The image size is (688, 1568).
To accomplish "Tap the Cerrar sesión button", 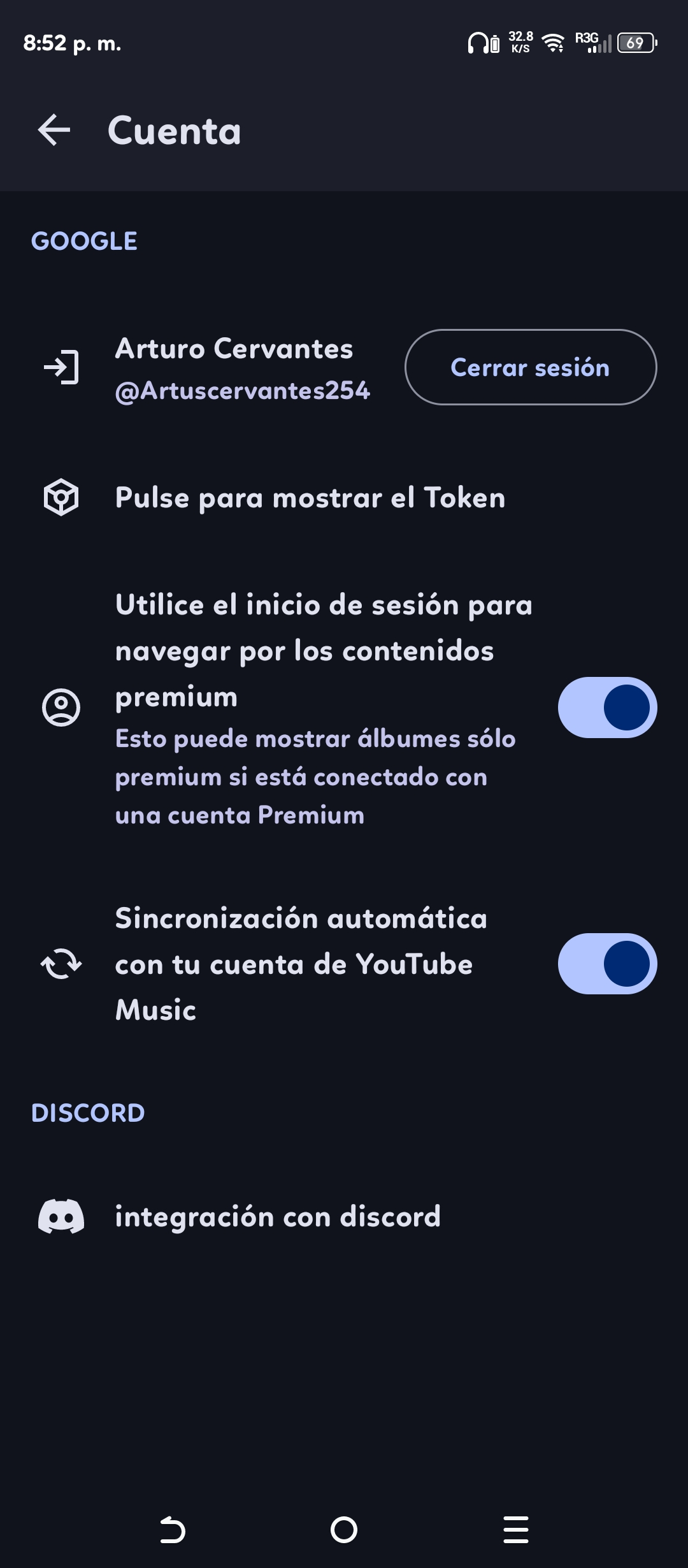I will pyautogui.click(x=530, y=367).
